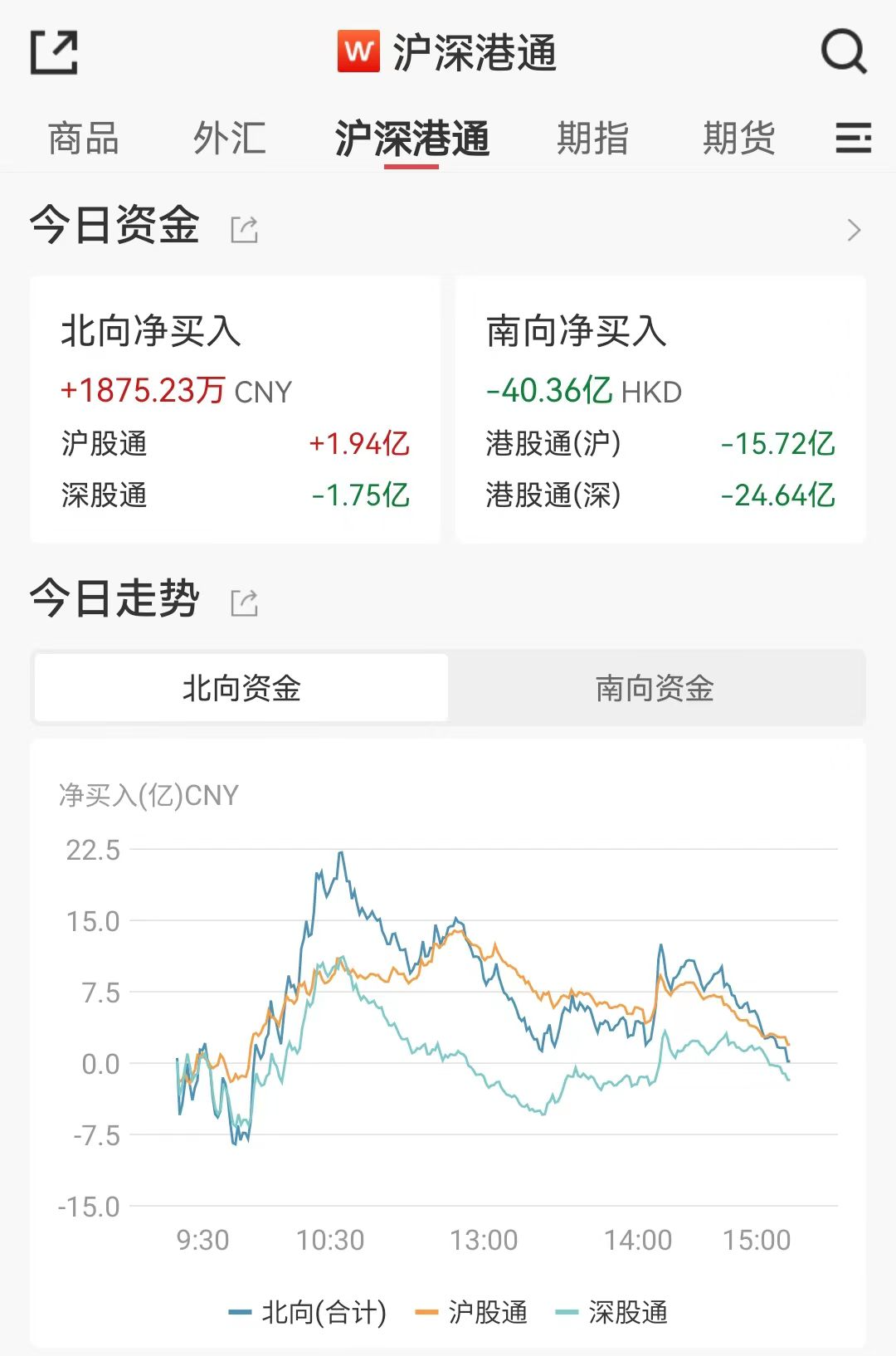This screenshot has width=896, height=1356.
Task: Switch to the 商品 tab
Action: pyautogui.click(x=84, y=137)
